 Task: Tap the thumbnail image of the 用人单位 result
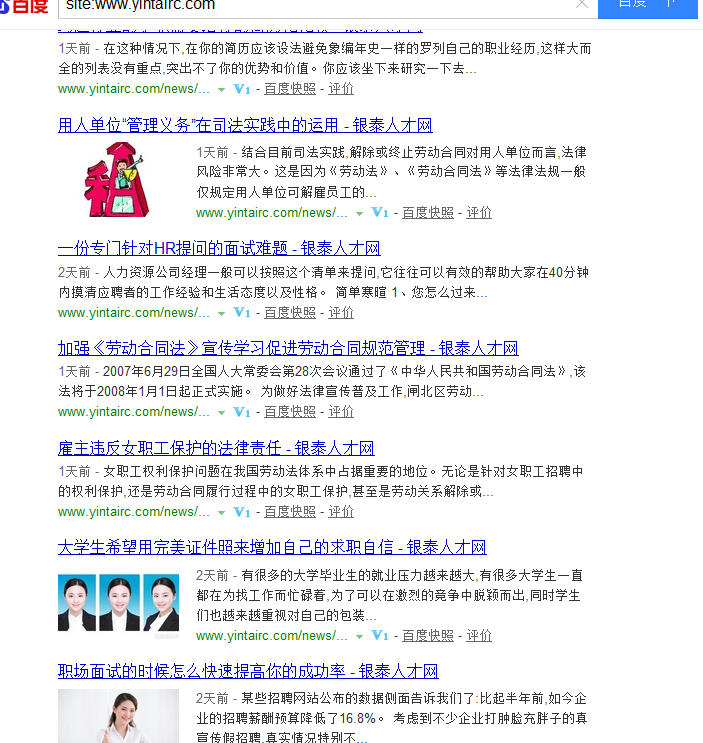pyautogui.click(x=118, y=179)
